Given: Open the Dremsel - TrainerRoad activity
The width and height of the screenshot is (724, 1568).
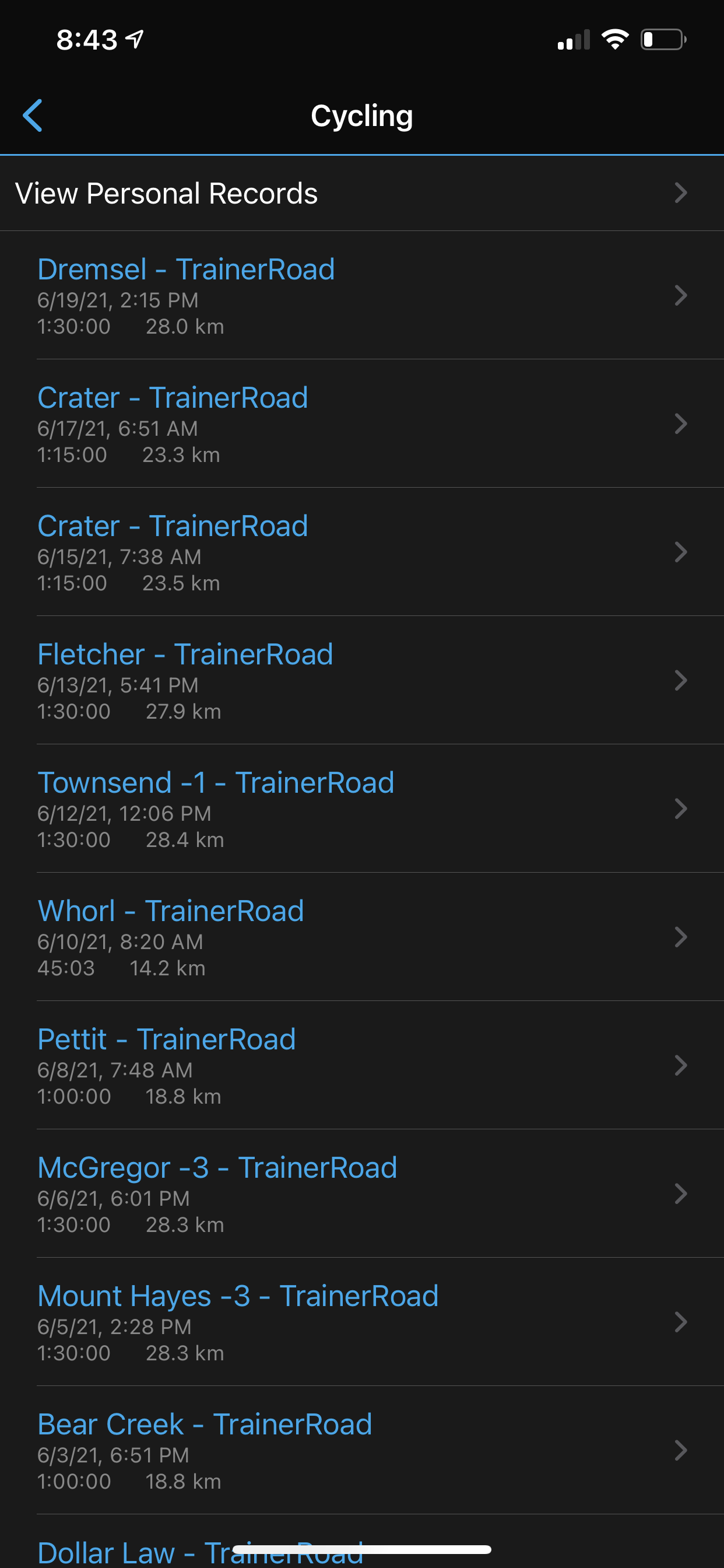Looking at the screenshot, I should coord(362,295).
